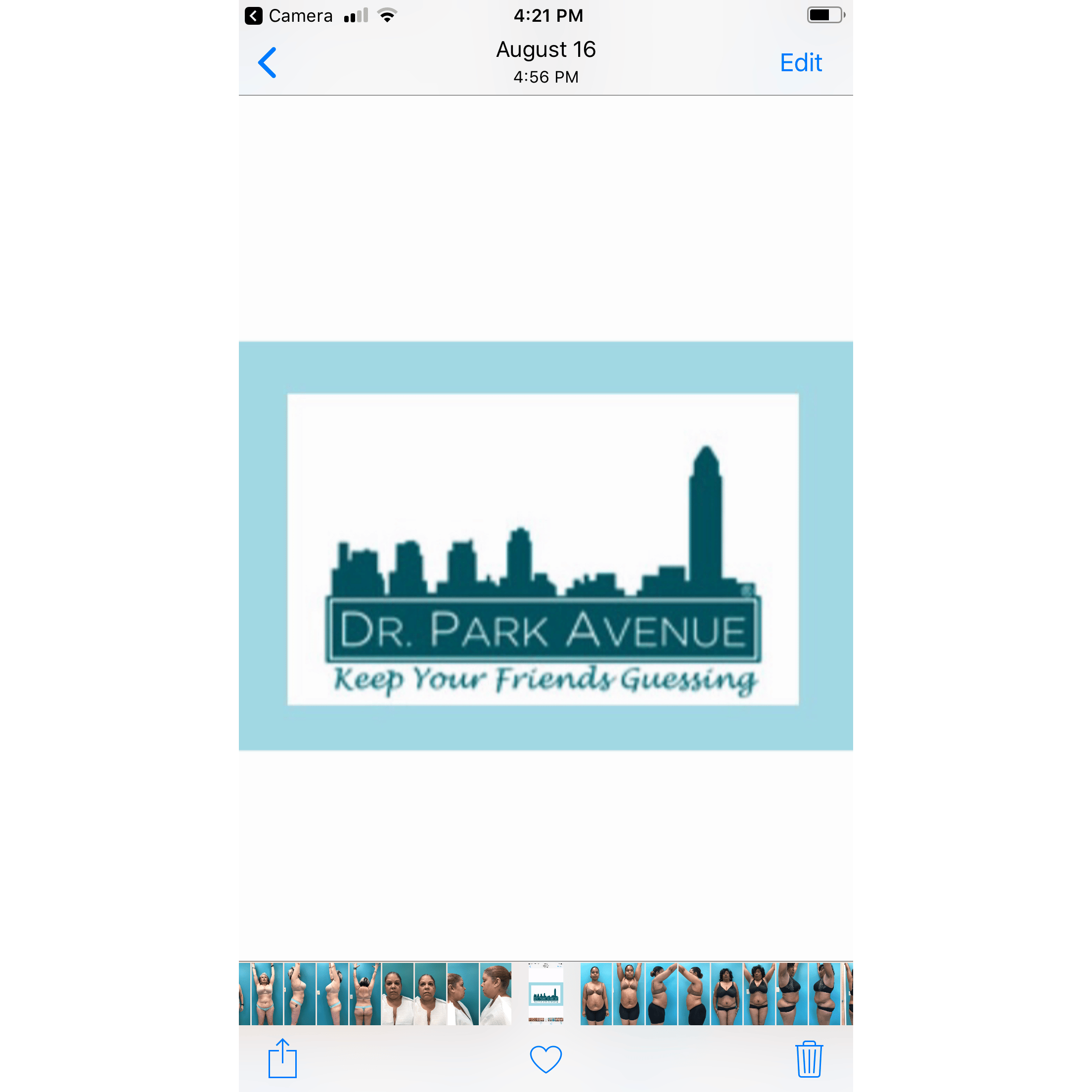The height and width of the screenshot is (1092, 1092).
Task: Favorite this photo with the heart
Action: pyautogui.click(x=546, y=1059)
